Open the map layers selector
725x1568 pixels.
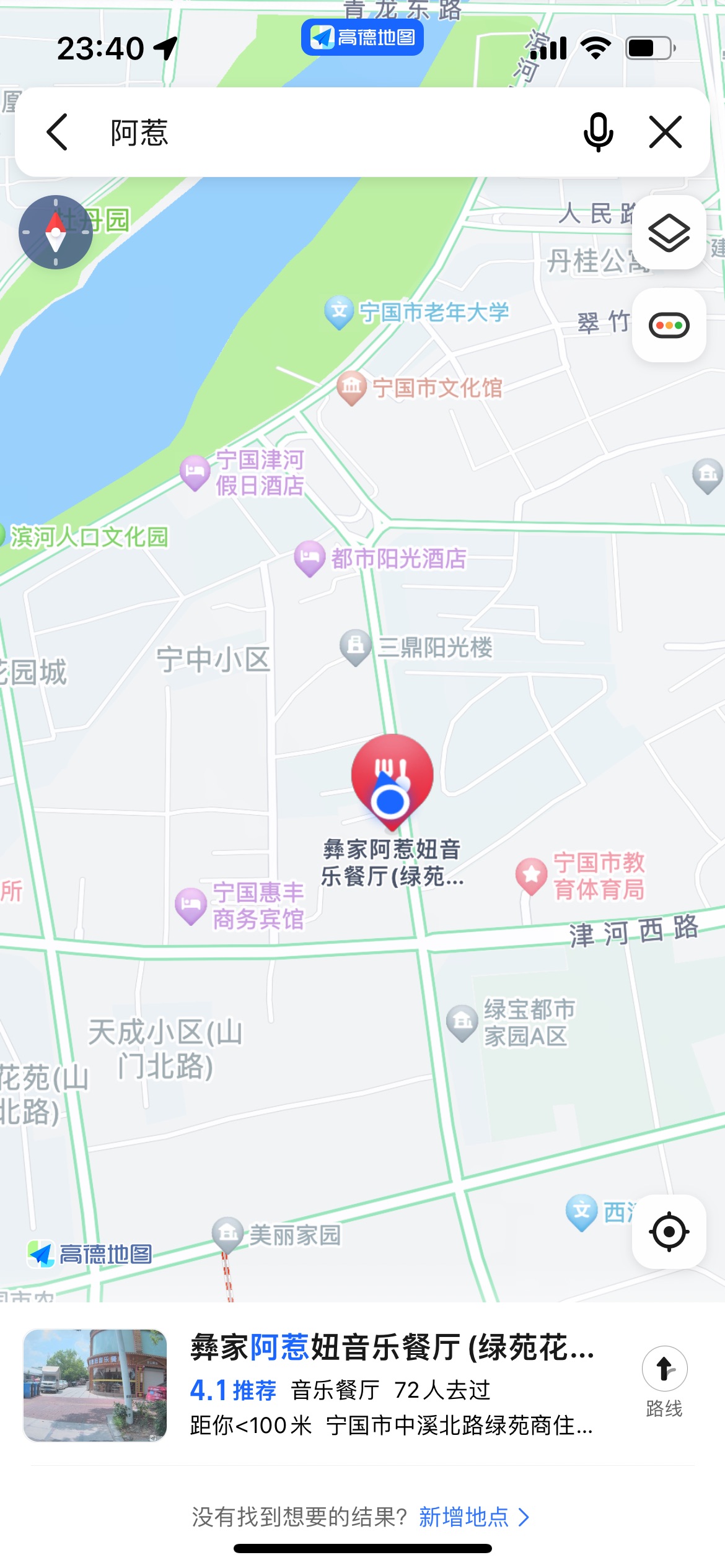669,233
